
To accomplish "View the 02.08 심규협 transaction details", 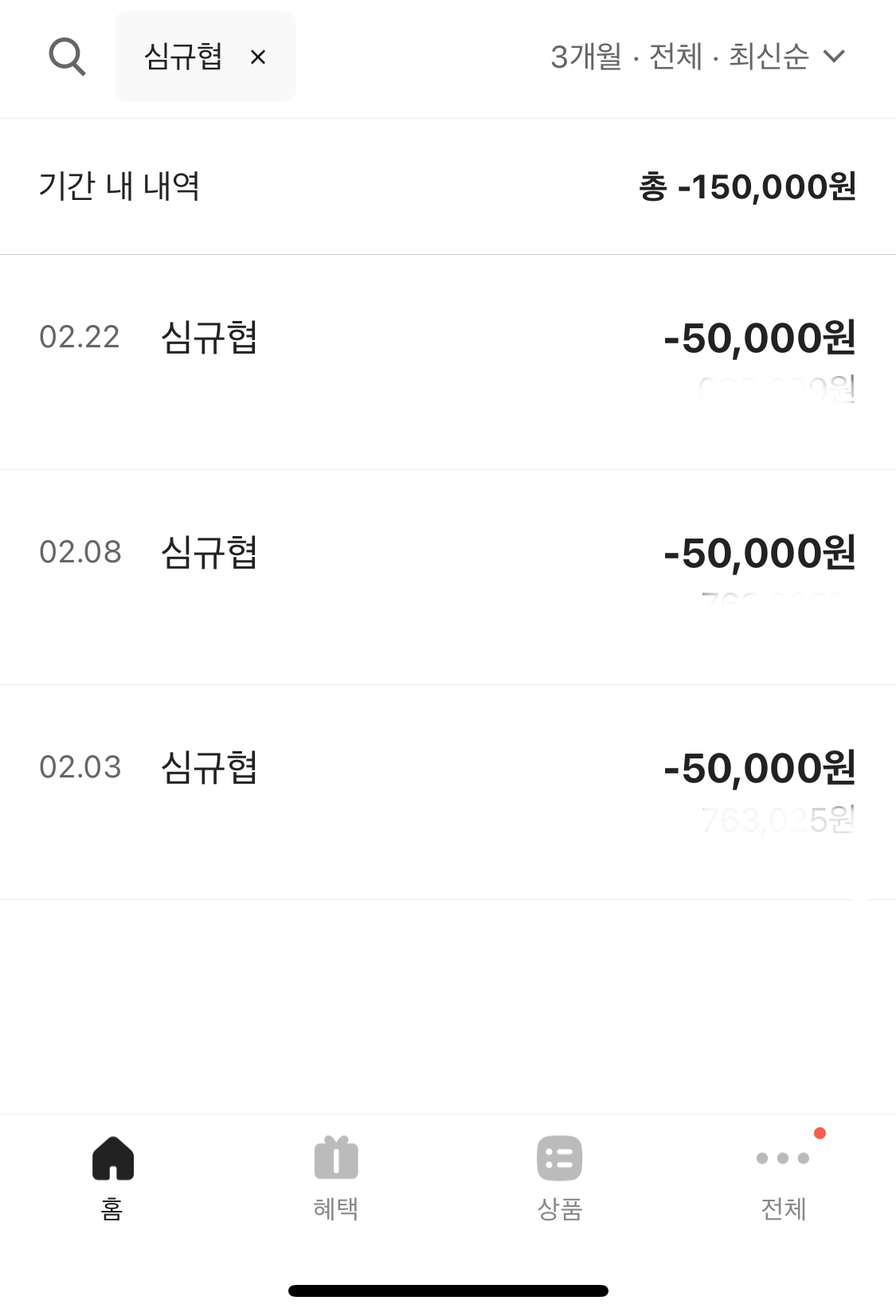I will pos(447,576).
